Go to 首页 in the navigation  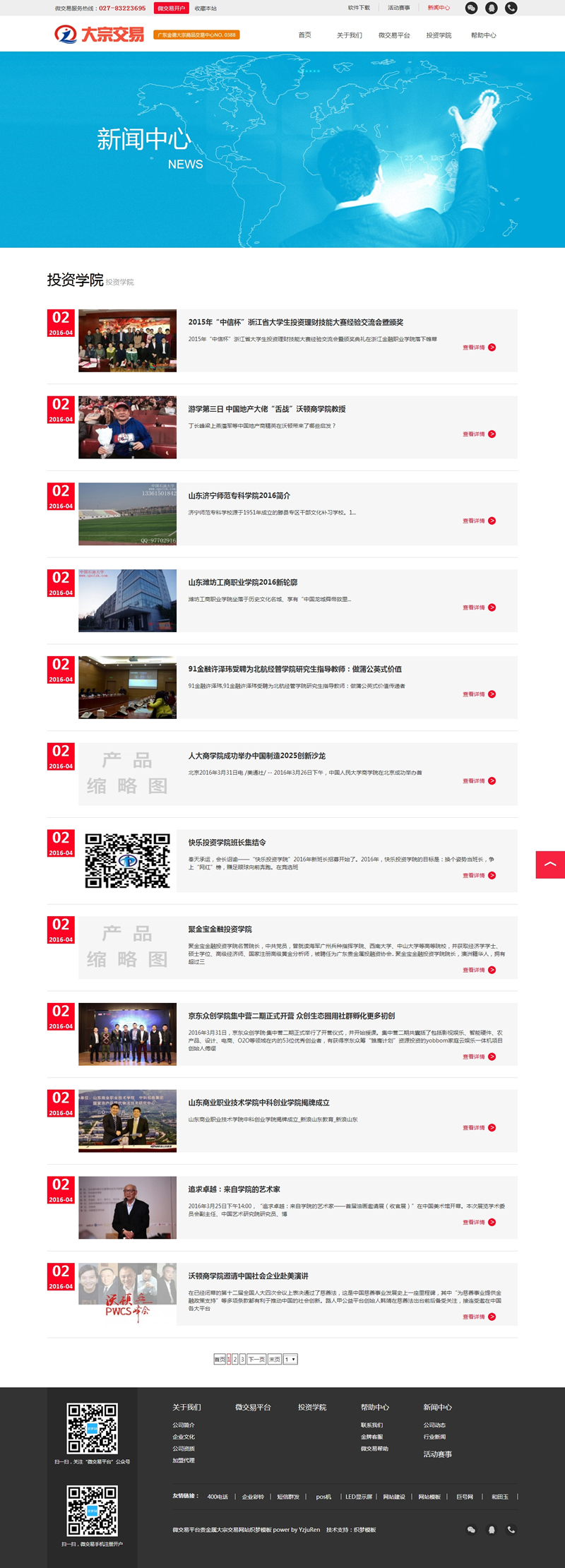(304, 35)
